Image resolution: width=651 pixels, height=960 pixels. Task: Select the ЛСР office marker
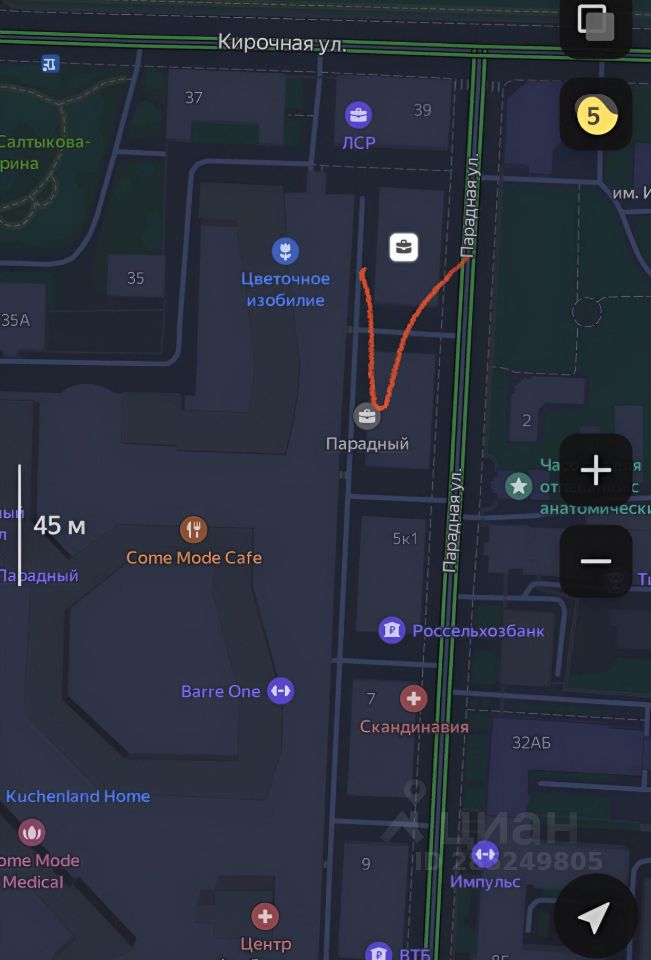[358, 115]
